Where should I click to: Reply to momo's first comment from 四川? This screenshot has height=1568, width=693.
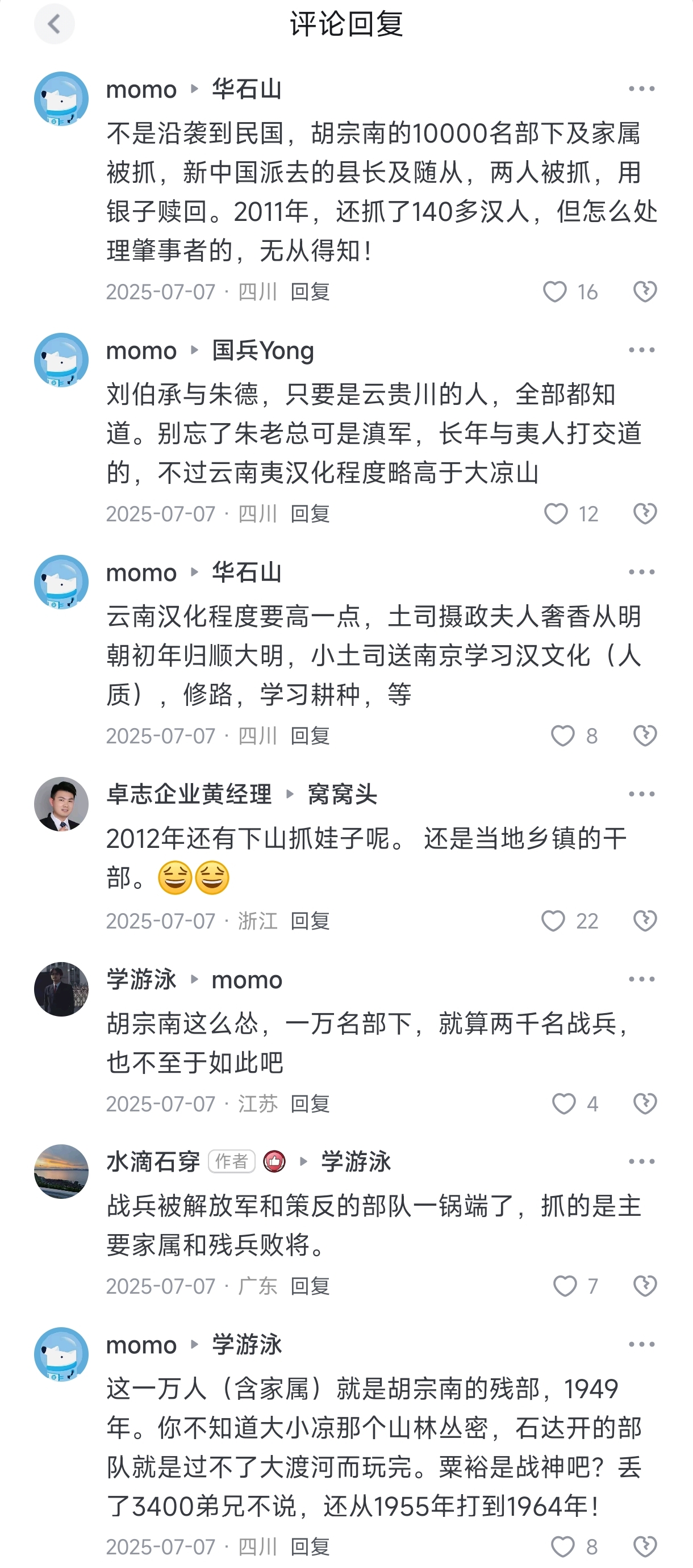pos(310,291)
